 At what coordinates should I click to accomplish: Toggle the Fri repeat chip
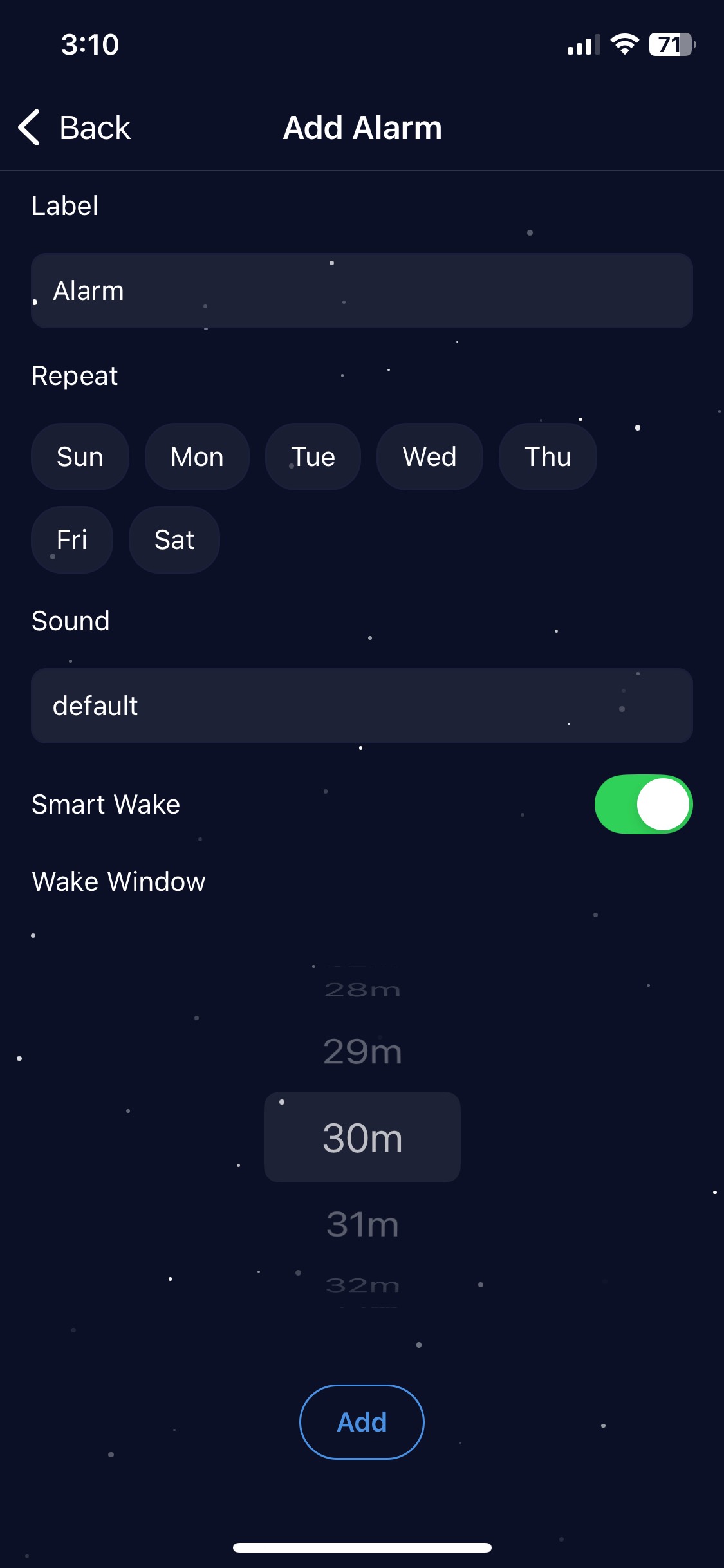(x=72, y=540)
